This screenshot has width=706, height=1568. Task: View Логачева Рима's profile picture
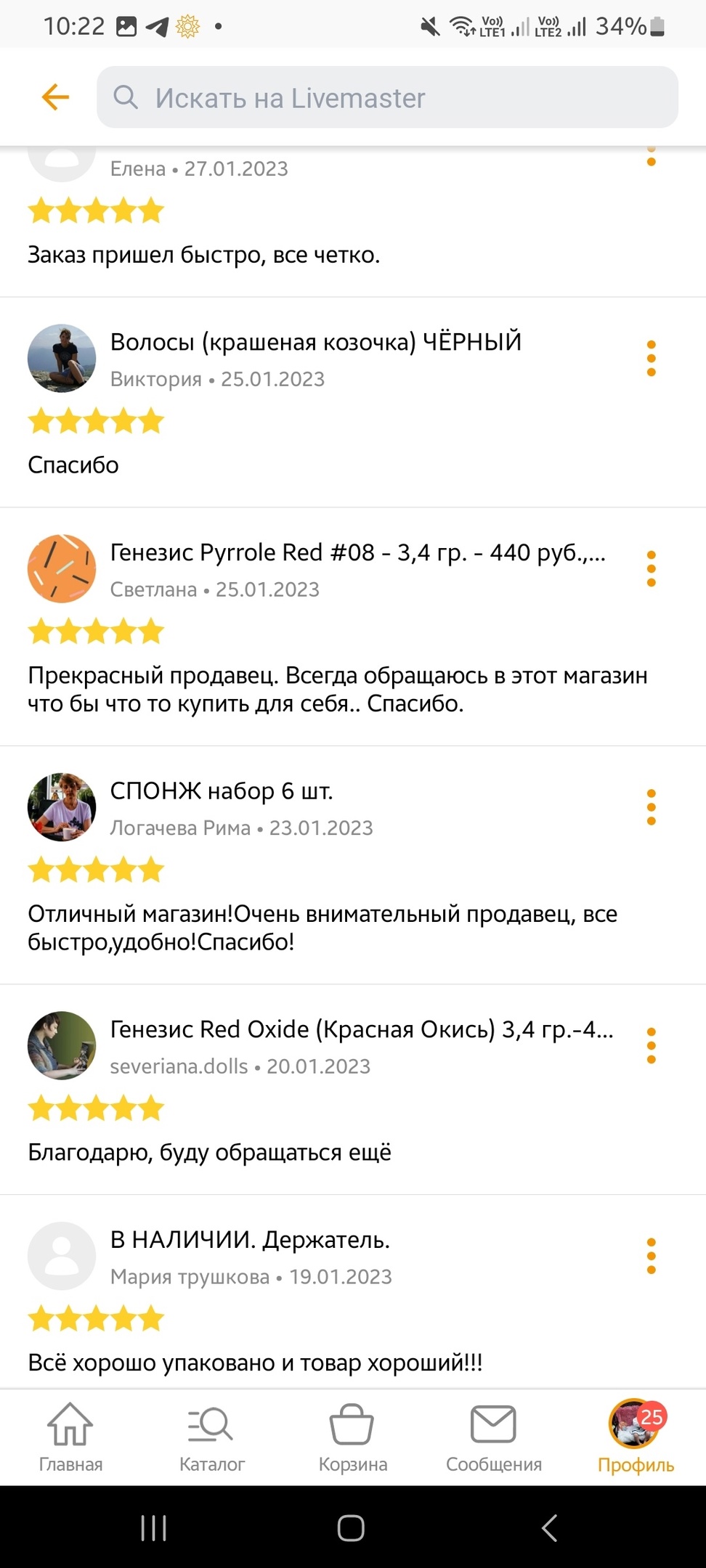[62, 807]
